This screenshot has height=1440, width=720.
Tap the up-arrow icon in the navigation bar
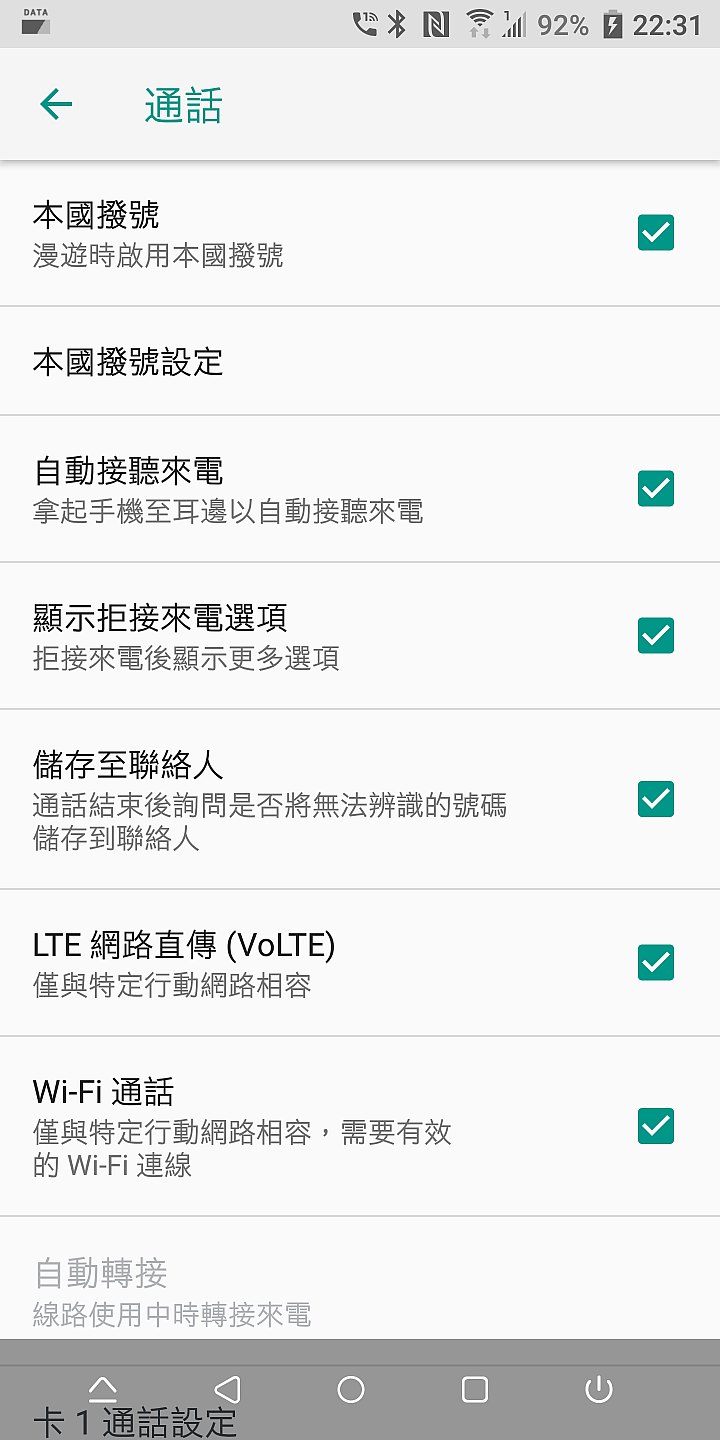tap(103, 1387)
